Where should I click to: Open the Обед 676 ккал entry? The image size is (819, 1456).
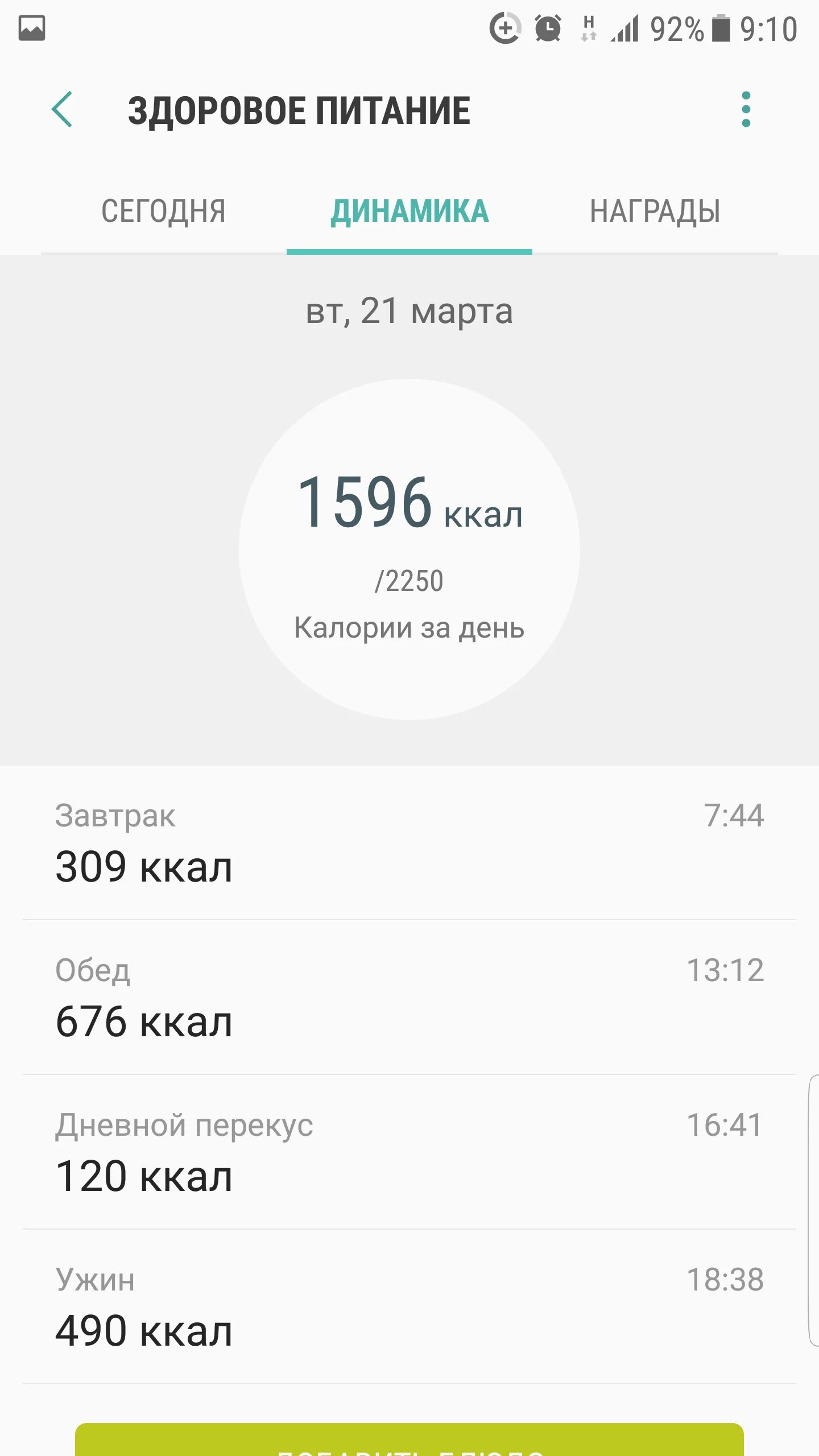(409, 998)
